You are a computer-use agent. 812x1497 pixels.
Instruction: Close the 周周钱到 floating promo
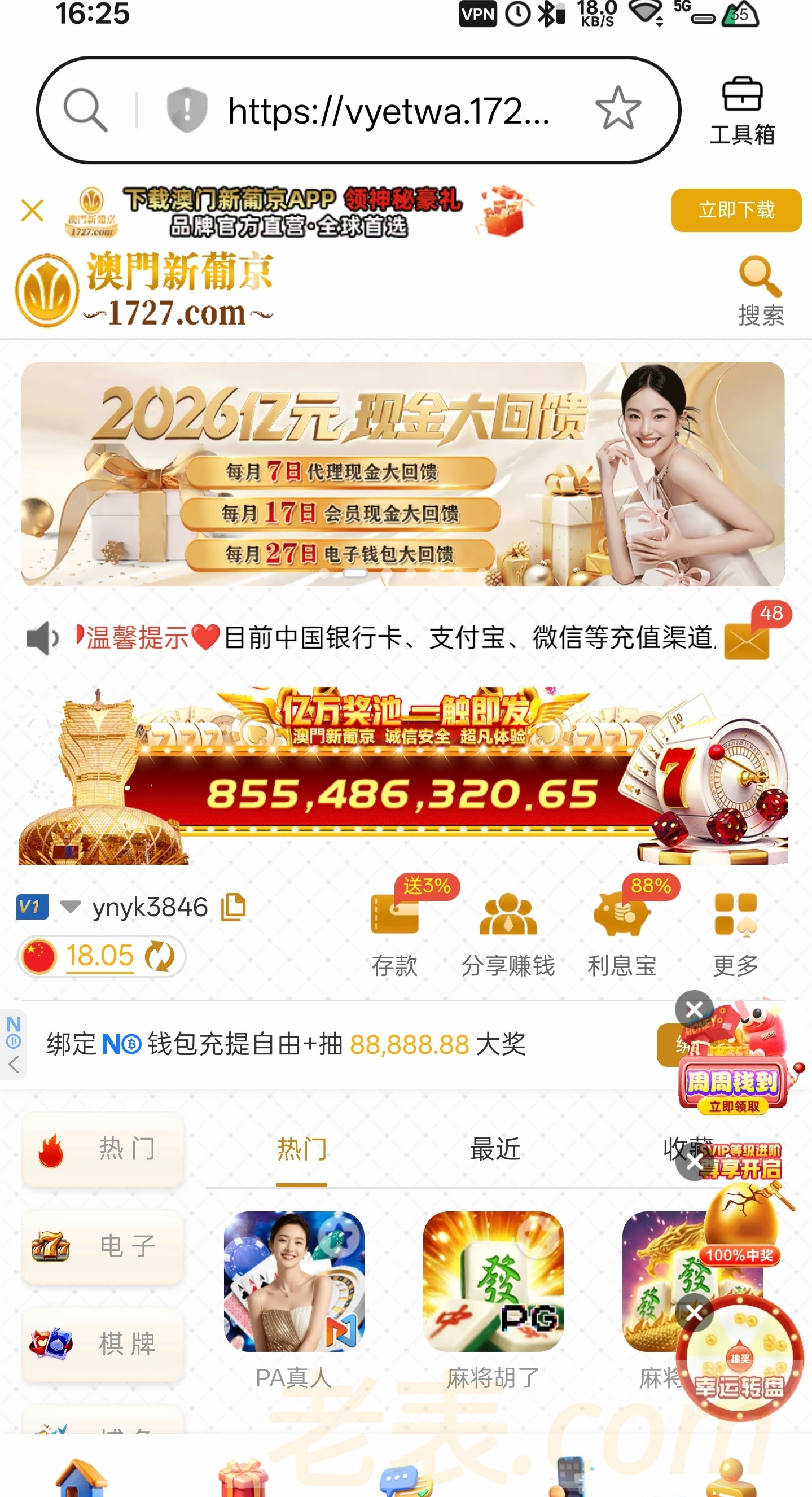pos(694,1009)
